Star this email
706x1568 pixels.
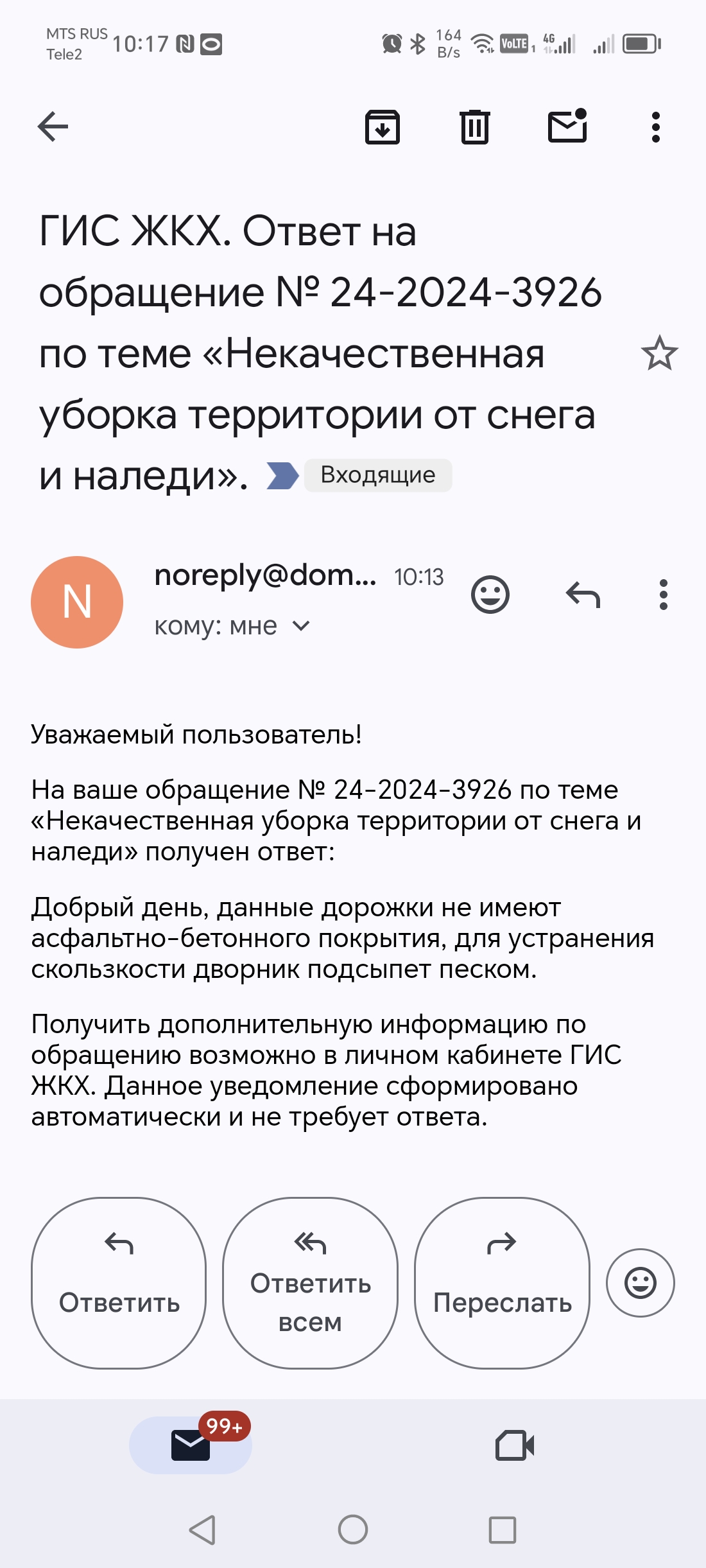click(659, 353)
